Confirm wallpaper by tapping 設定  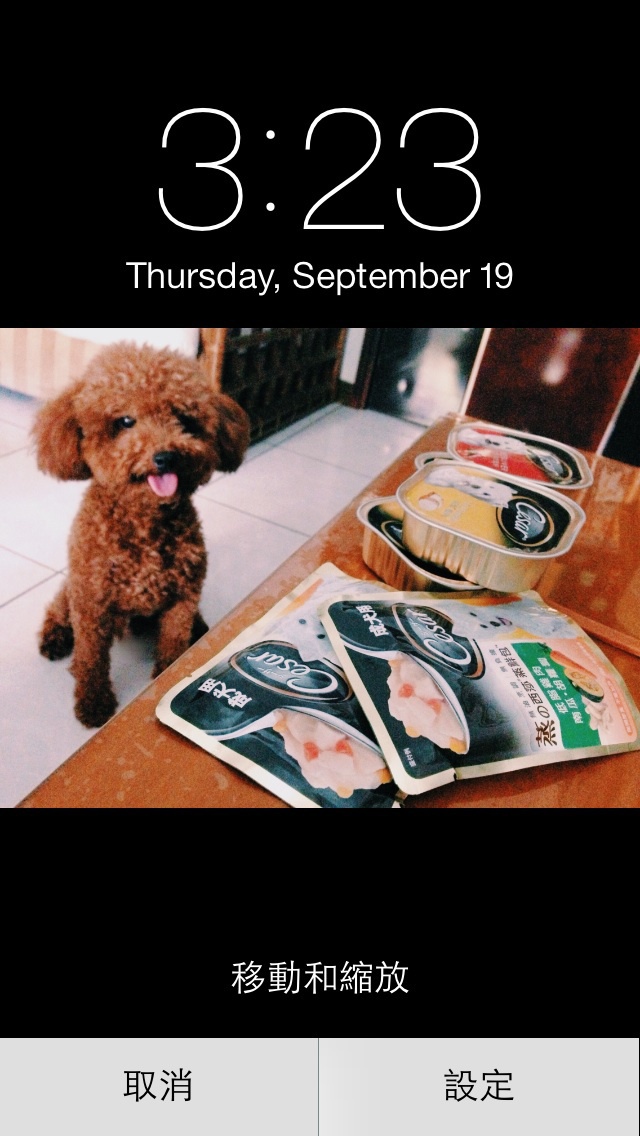(x=479, y=1086)
